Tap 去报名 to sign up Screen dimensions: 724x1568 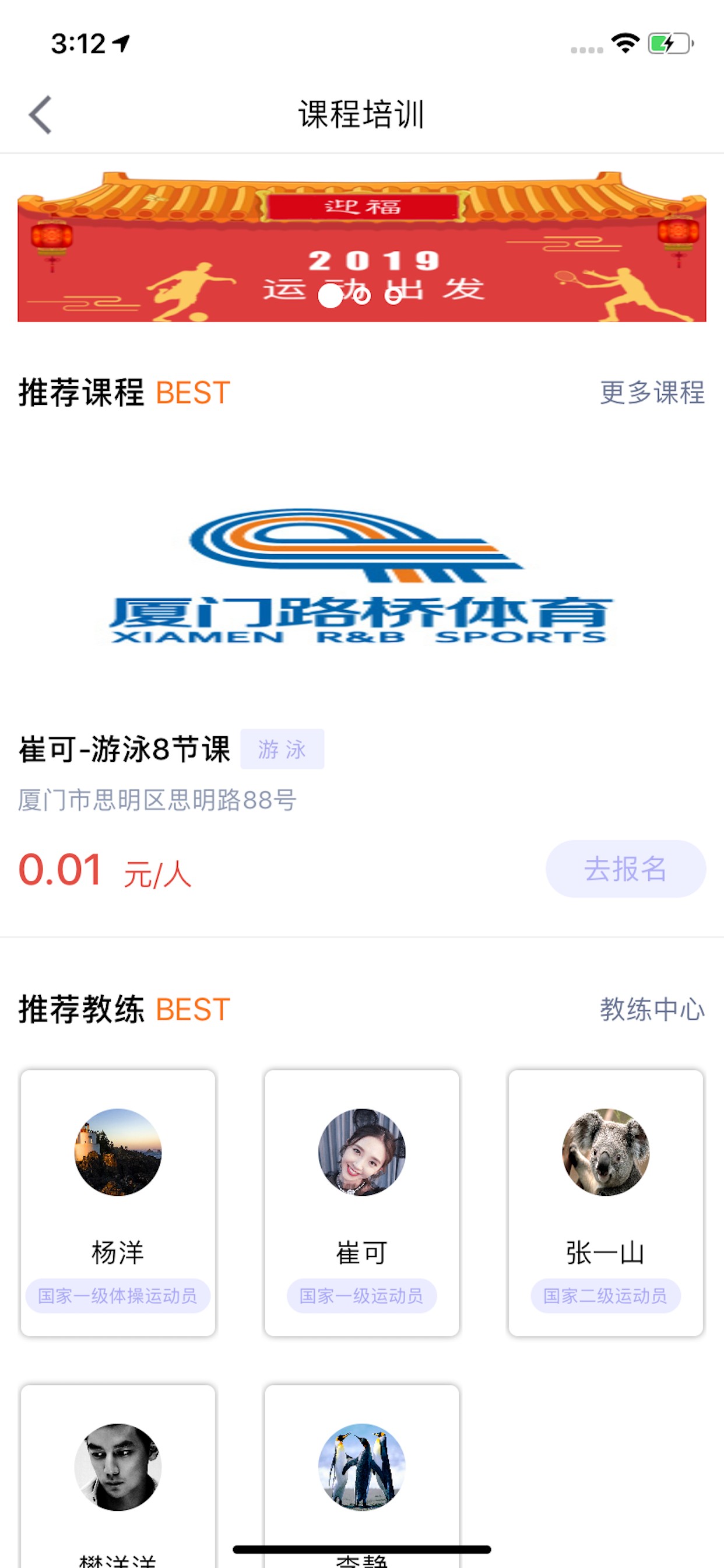point(625,869)
